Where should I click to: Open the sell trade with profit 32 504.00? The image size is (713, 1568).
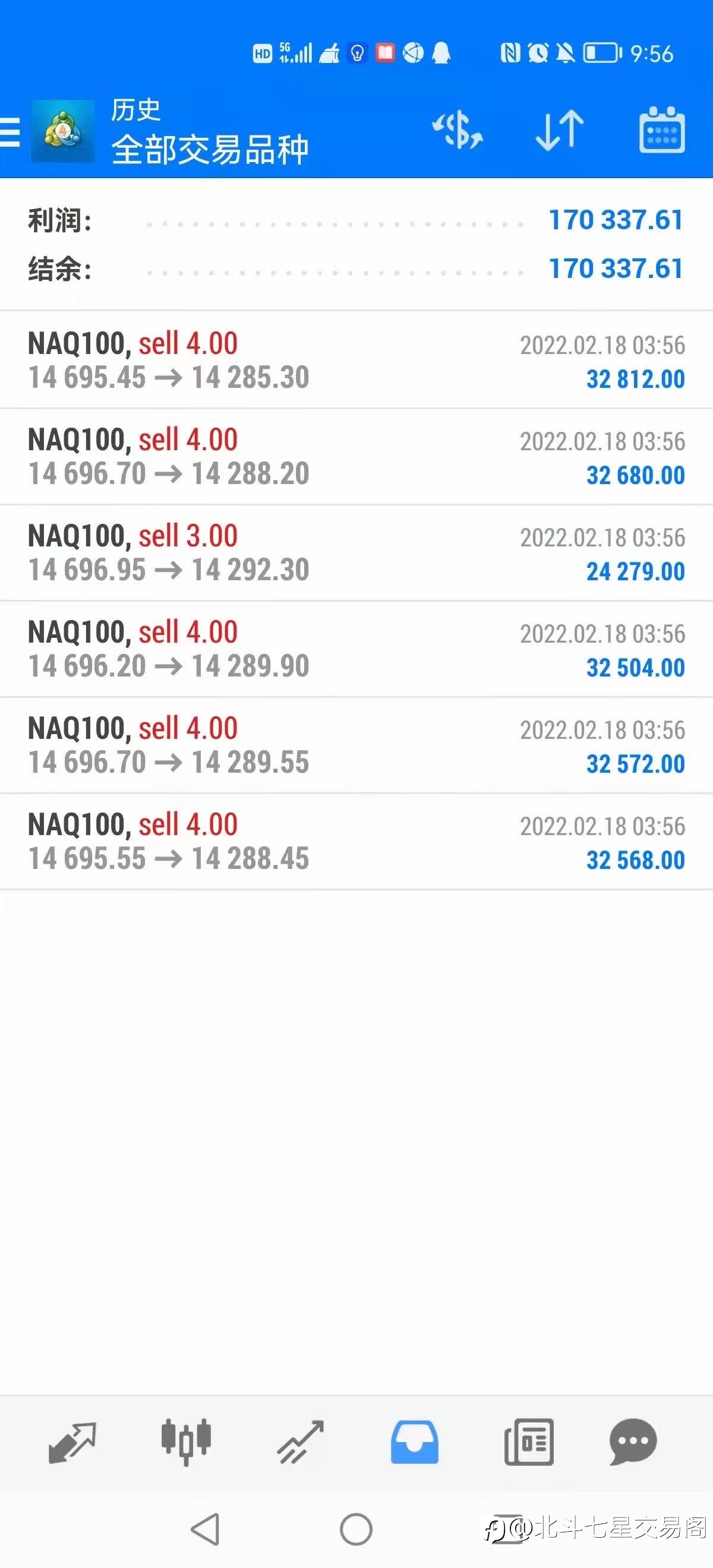click(356, 649)
